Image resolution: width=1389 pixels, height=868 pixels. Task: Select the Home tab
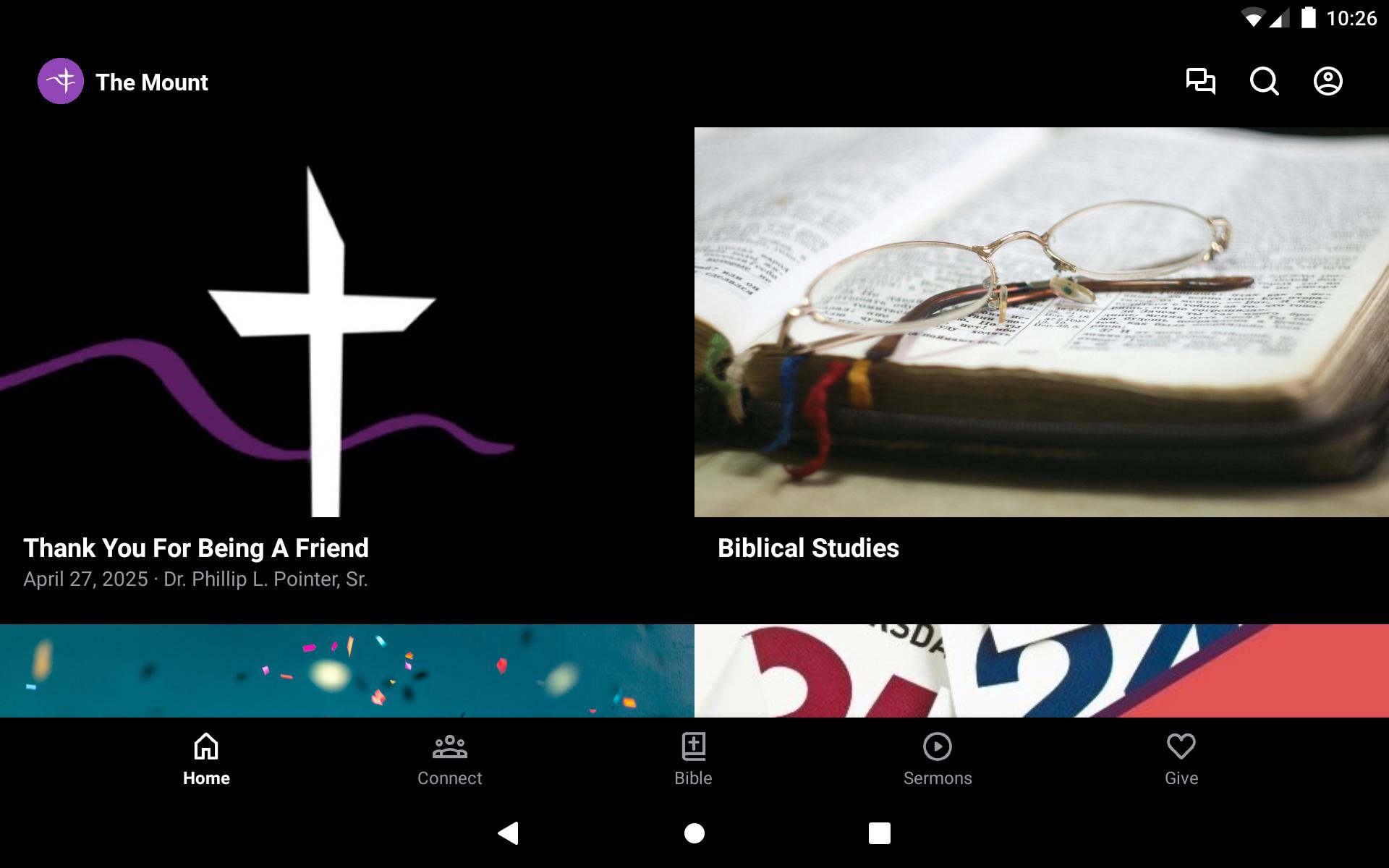206,759
